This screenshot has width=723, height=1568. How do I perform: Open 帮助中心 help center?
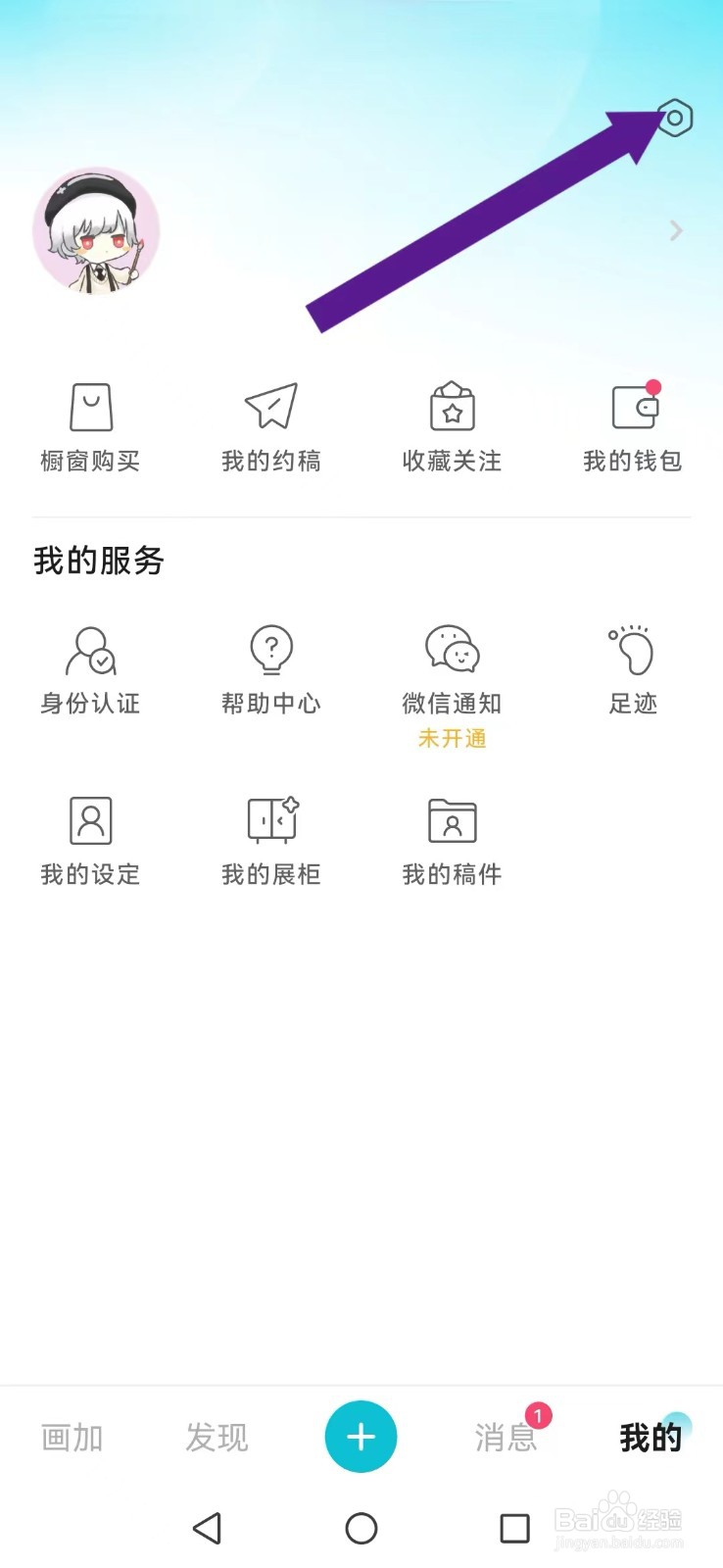[271, 670]
